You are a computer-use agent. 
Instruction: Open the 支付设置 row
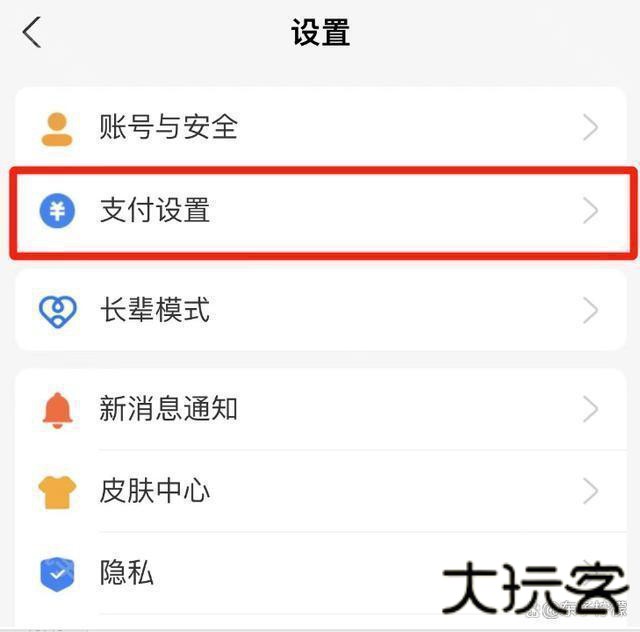pos(320,211)
